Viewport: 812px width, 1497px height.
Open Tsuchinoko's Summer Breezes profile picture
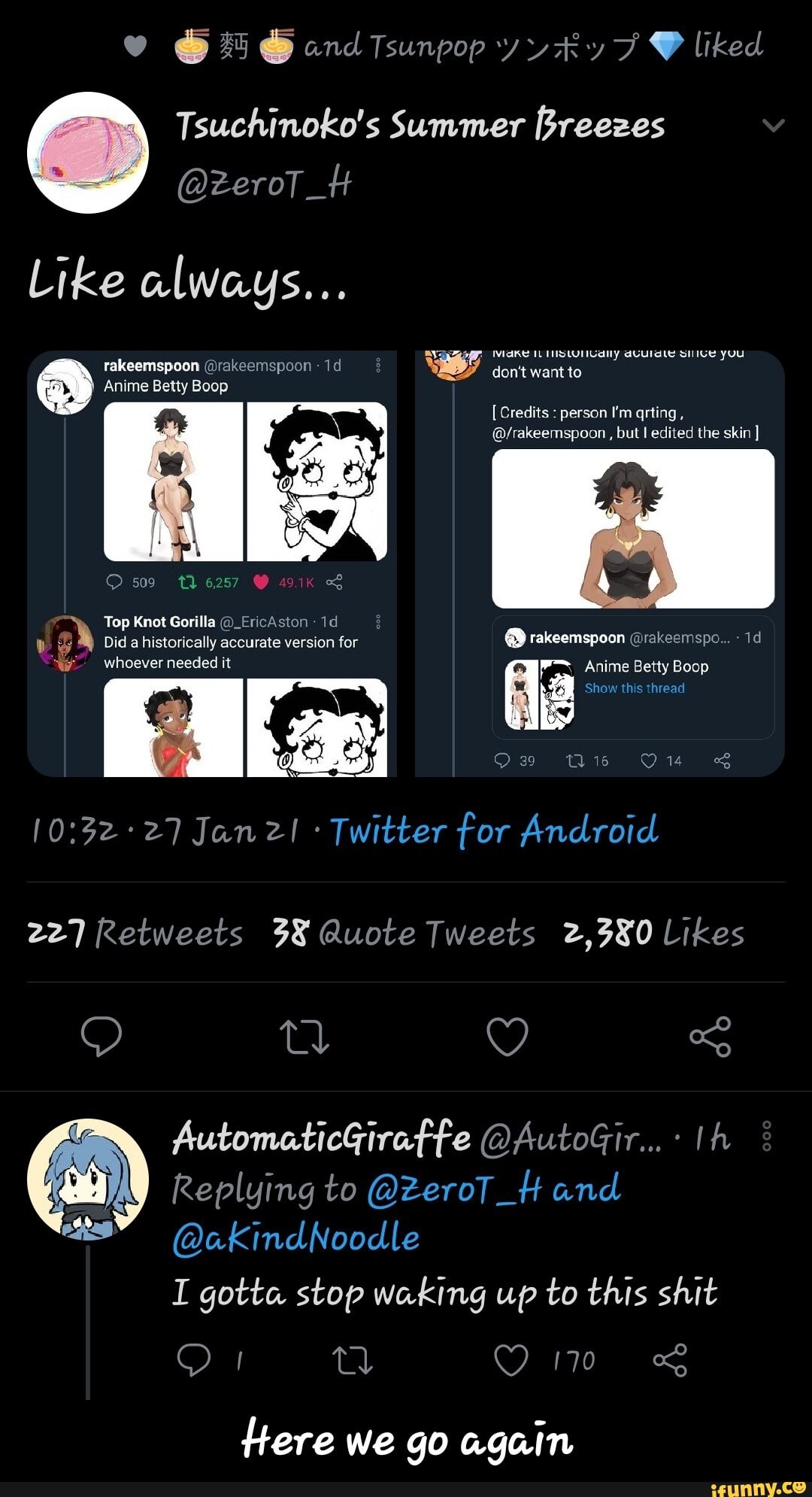point(88,153)
